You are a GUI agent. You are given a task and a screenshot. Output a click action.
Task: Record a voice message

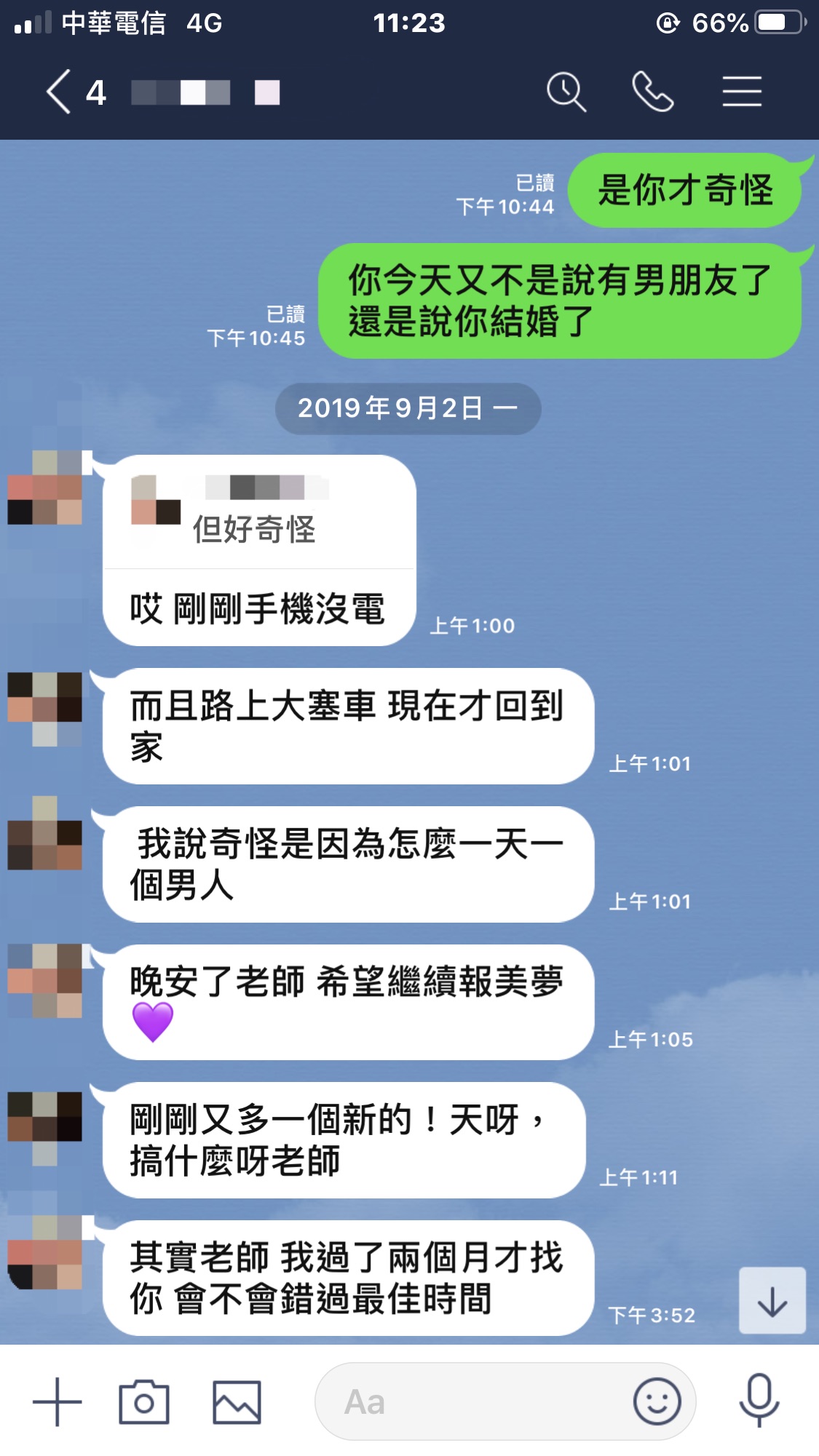[x=759, y=1401]
